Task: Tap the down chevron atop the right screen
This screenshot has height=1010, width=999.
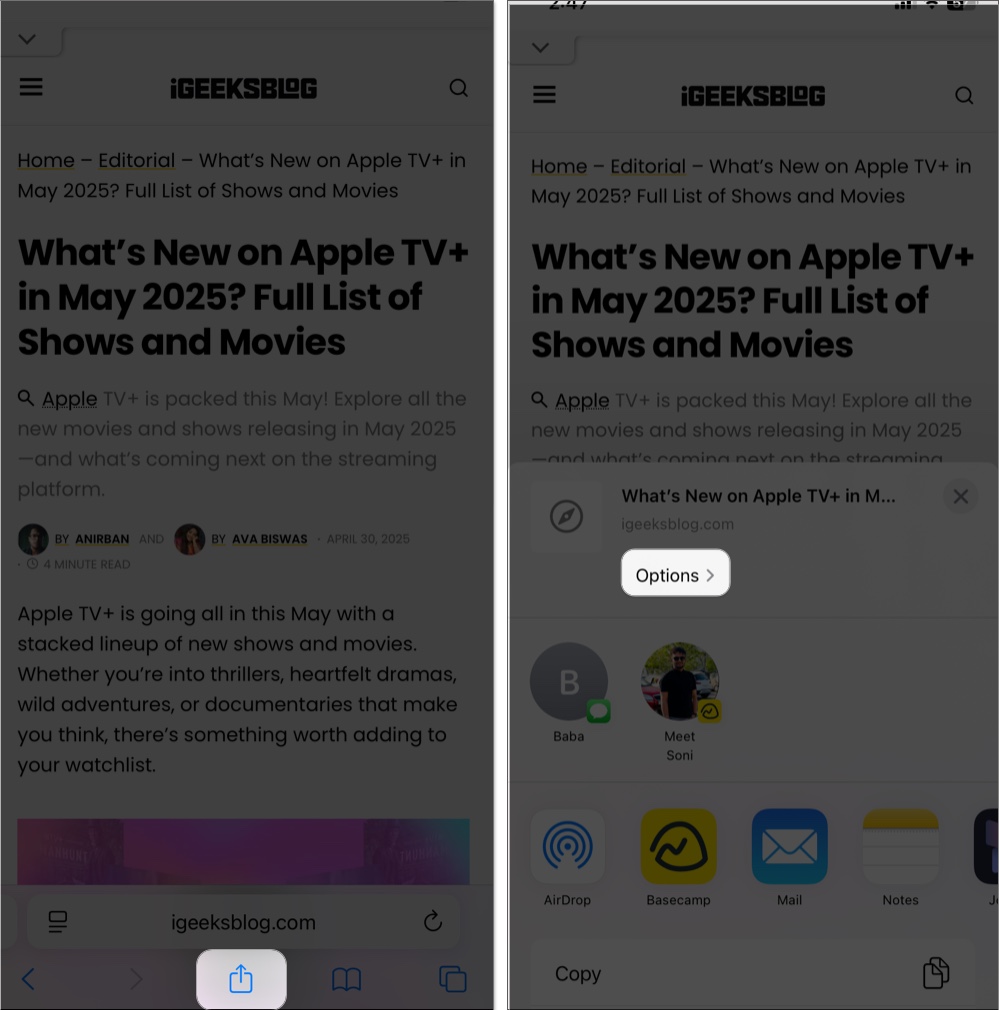Action: (540, 47)
